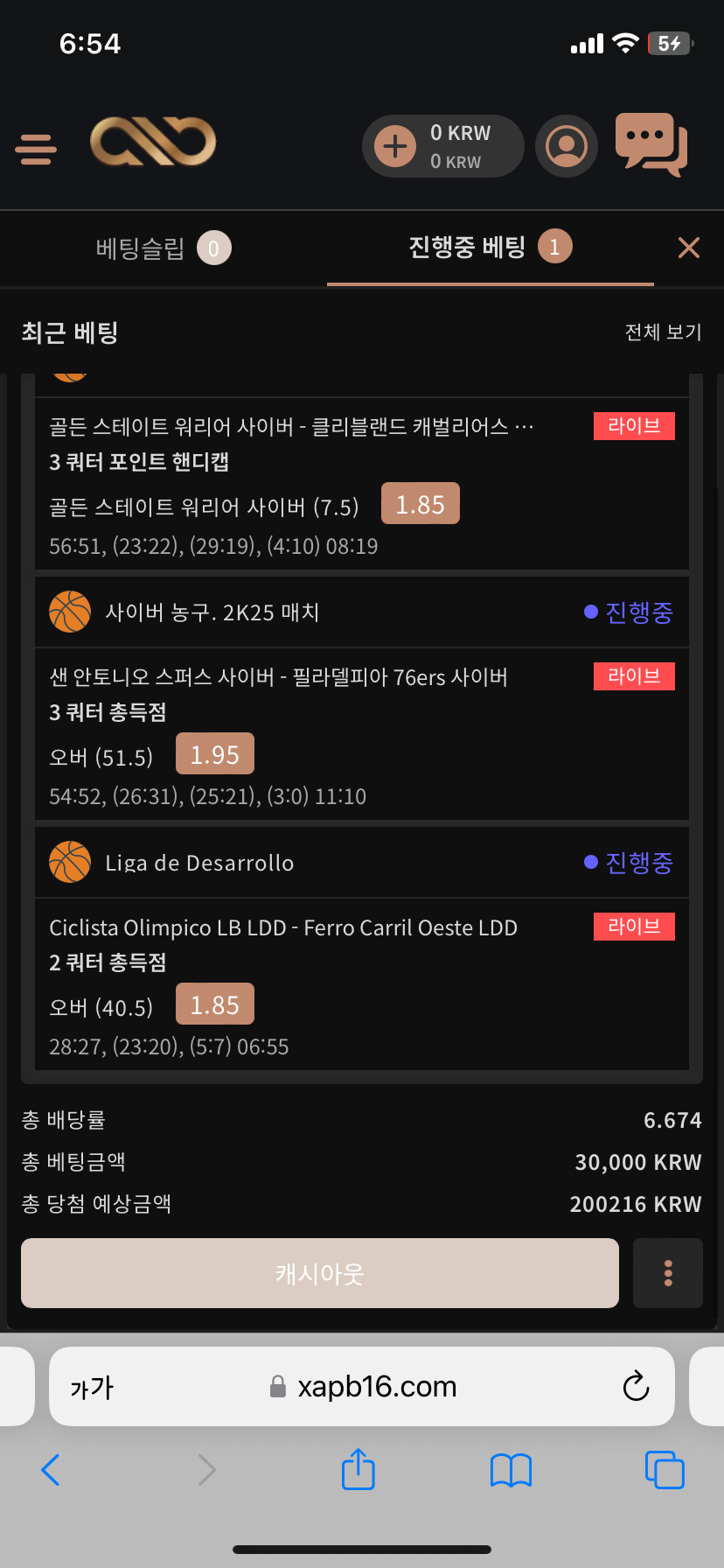Open the user profile icon
Screen dimensions: 724x1568
567,146
